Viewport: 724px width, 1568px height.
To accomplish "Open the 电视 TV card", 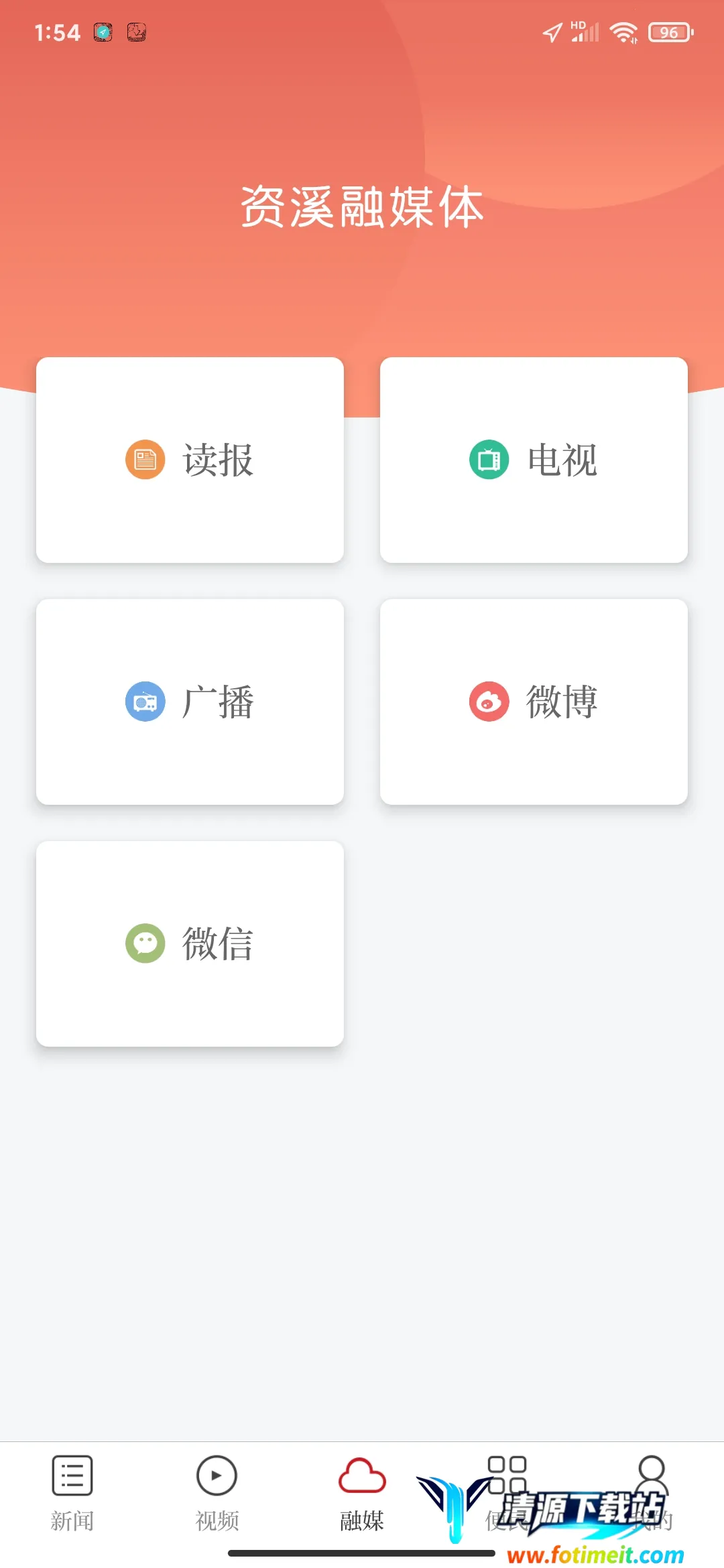I will 534,460.
